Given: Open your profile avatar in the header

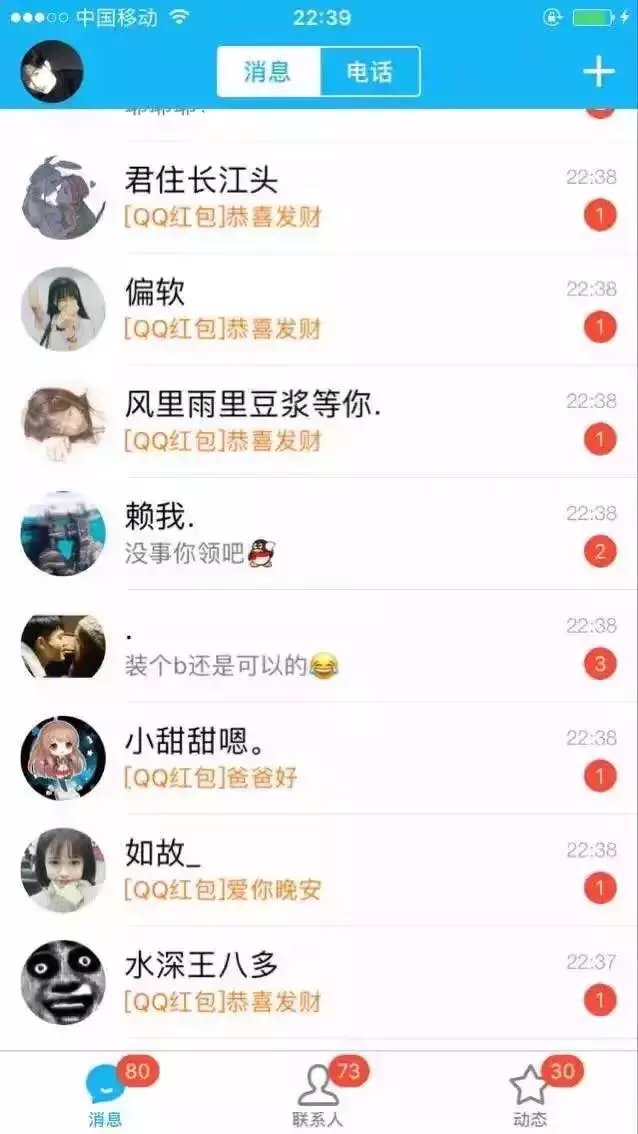Looking at the screenshot, I should (51, 71).
